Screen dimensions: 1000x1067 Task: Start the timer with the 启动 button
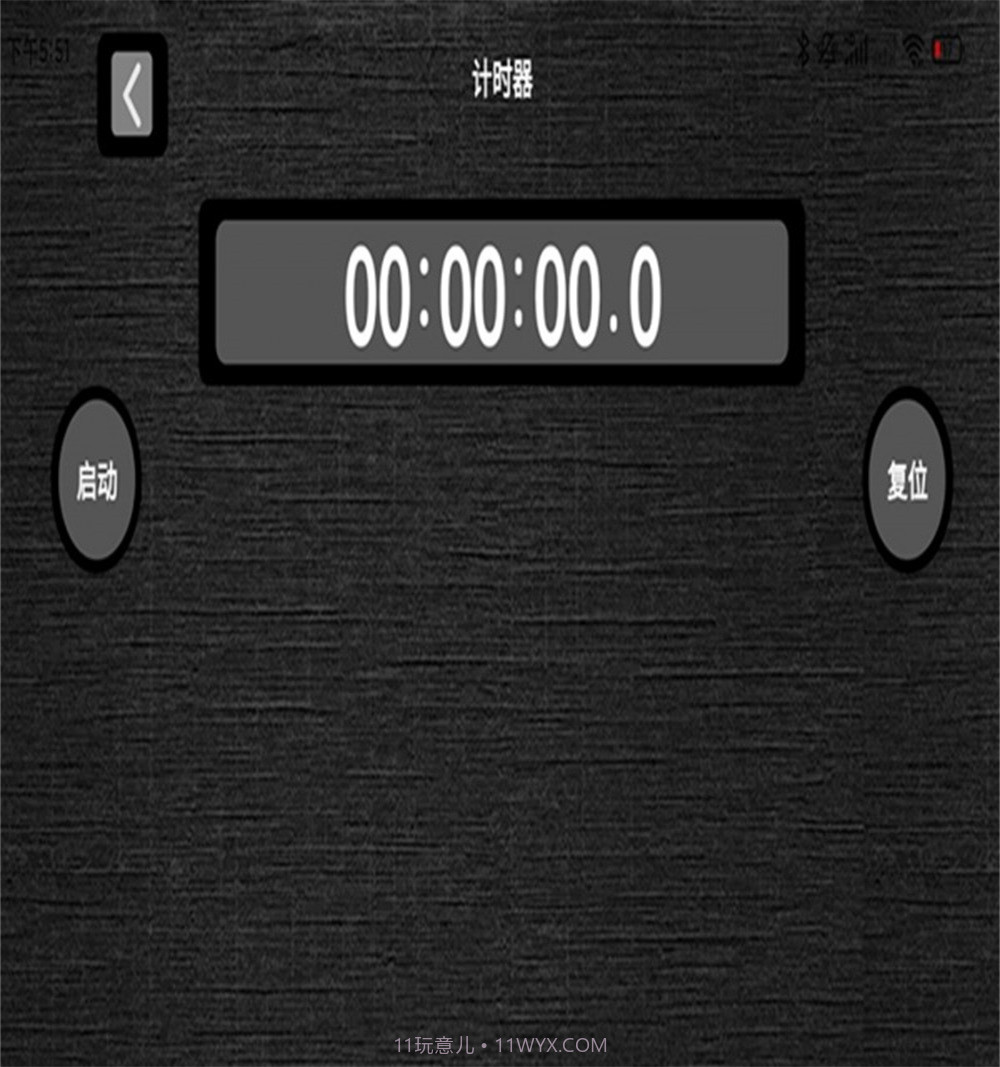(96, 481)
